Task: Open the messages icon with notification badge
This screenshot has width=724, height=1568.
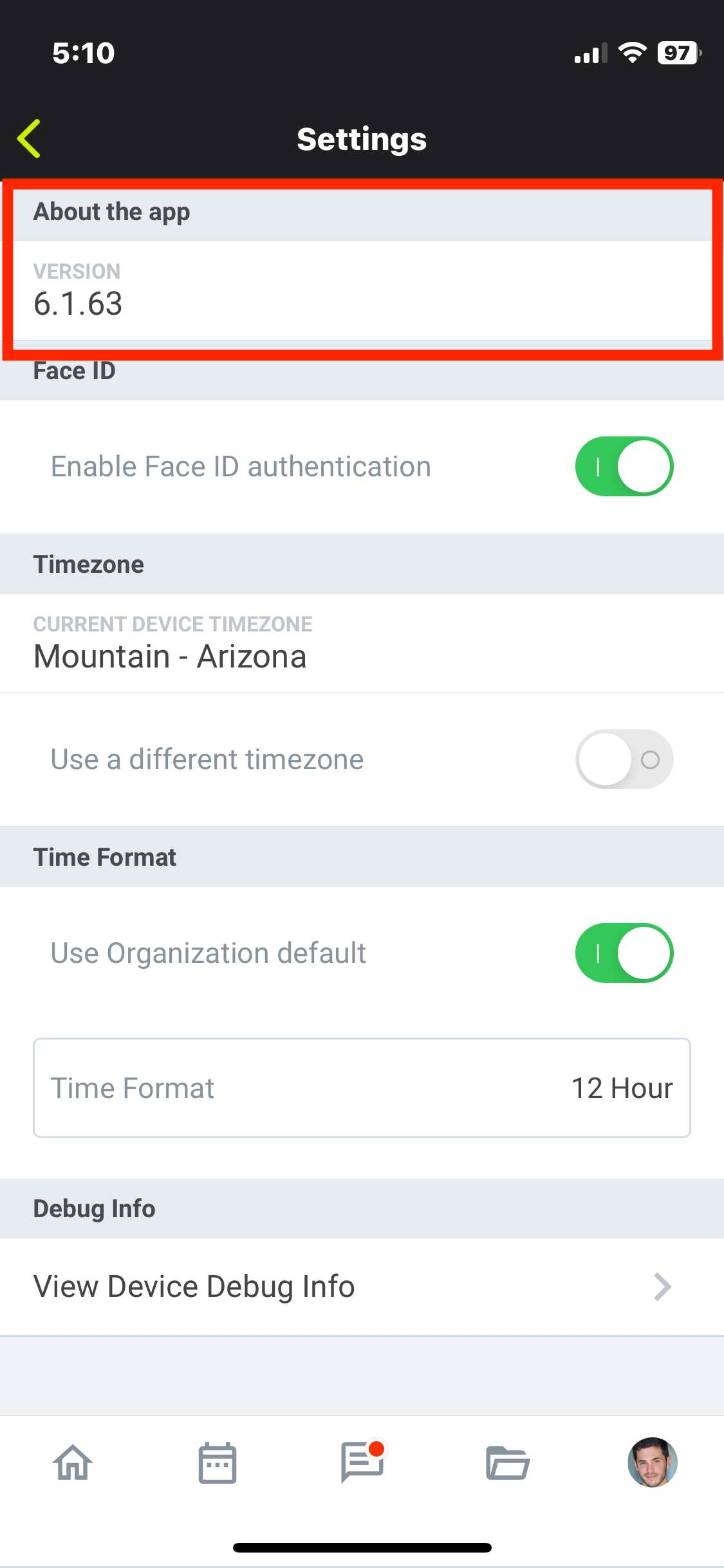Action: click(362, 1462)
